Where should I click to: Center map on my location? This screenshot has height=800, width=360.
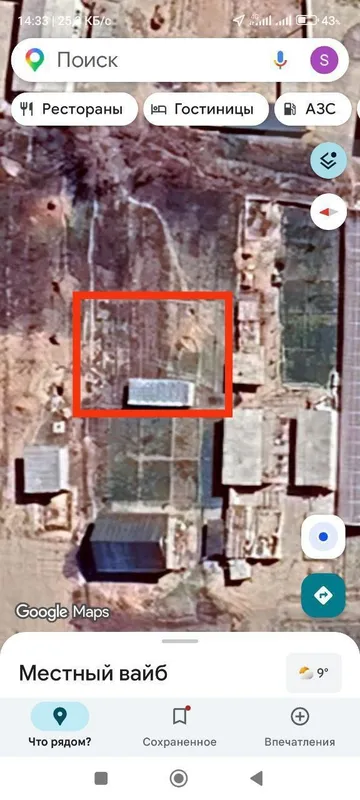323,537
